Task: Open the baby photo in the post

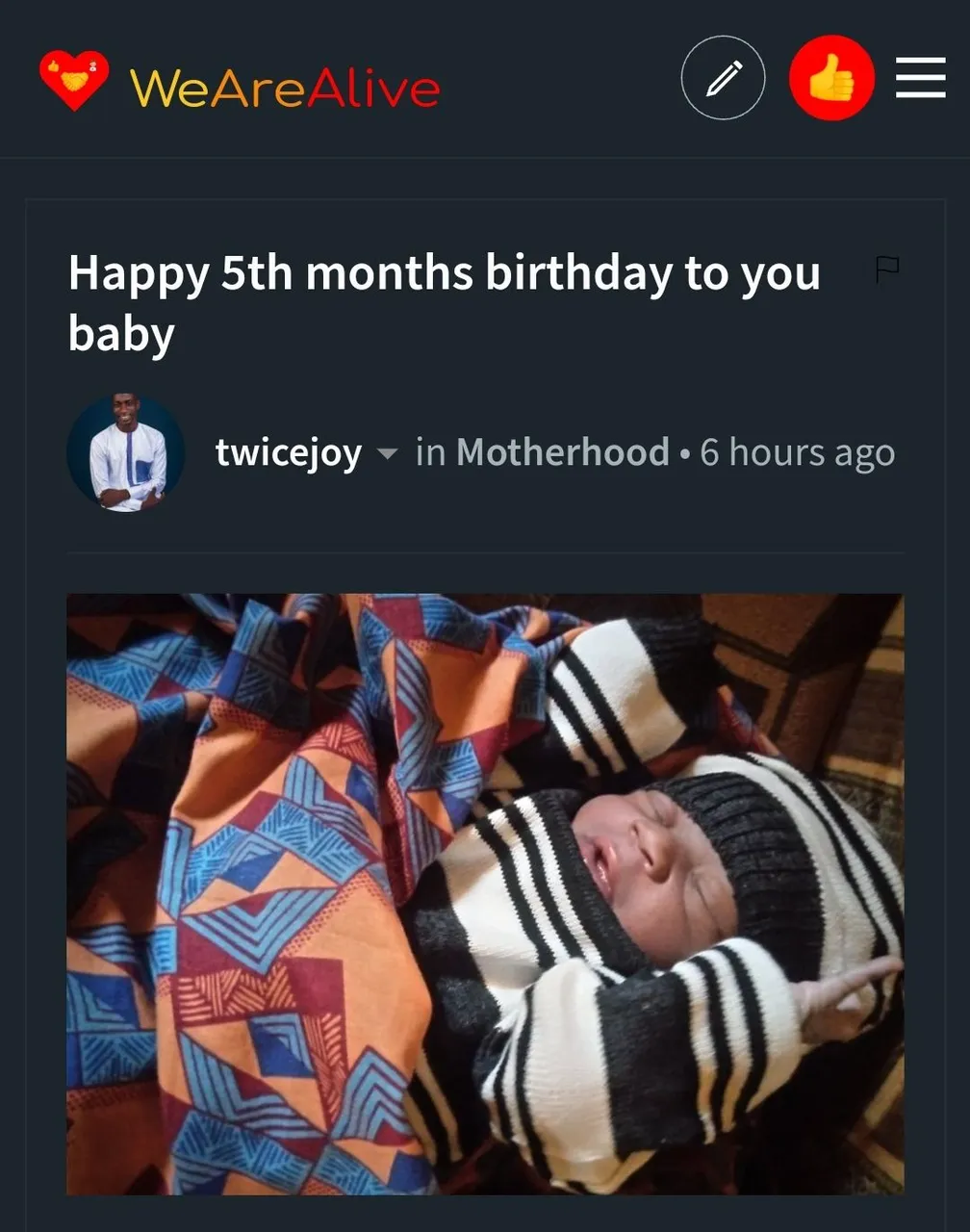Action: tap(485, 893)
